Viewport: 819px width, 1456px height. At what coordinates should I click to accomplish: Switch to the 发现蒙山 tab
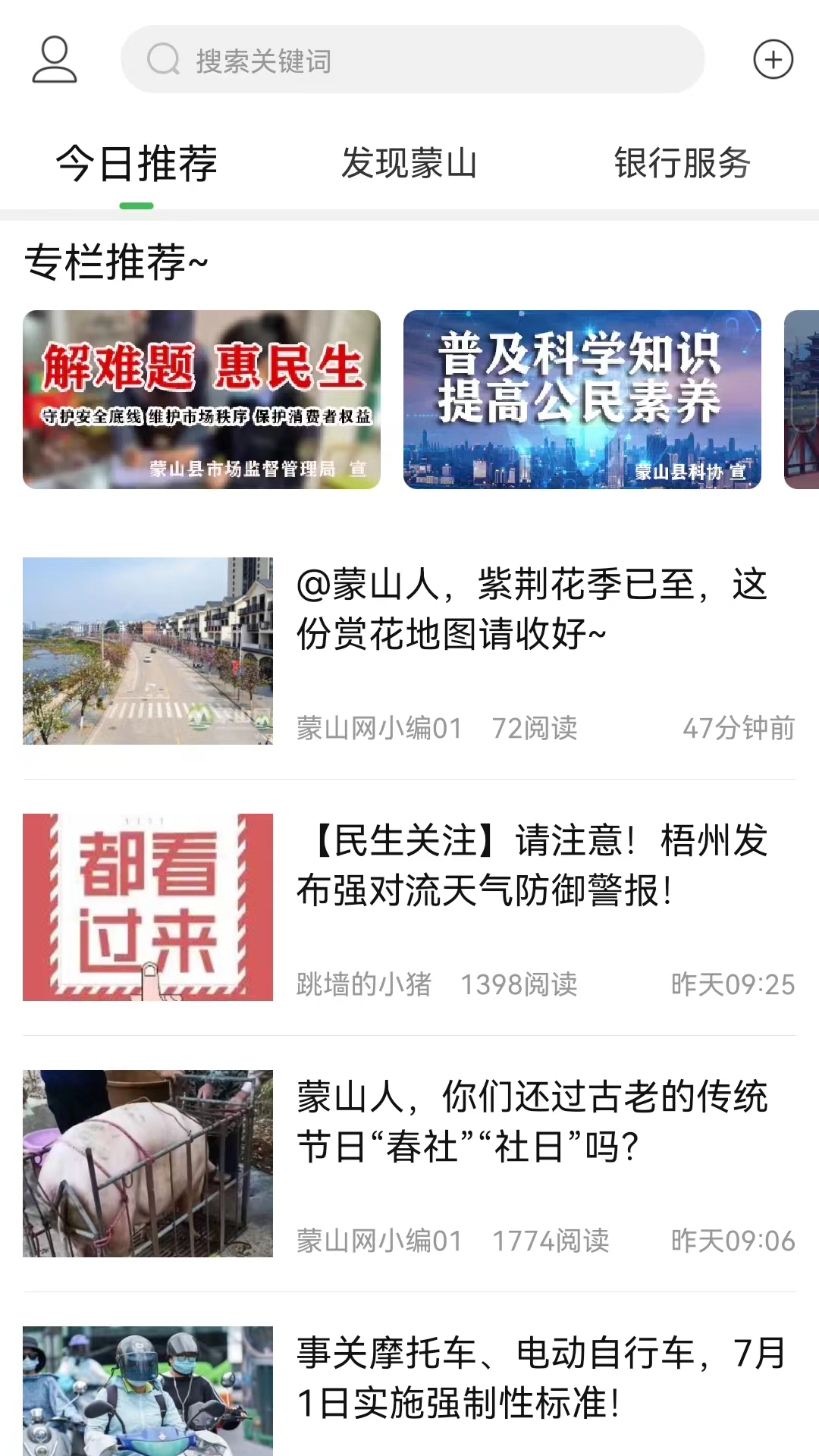coord(409,164)
